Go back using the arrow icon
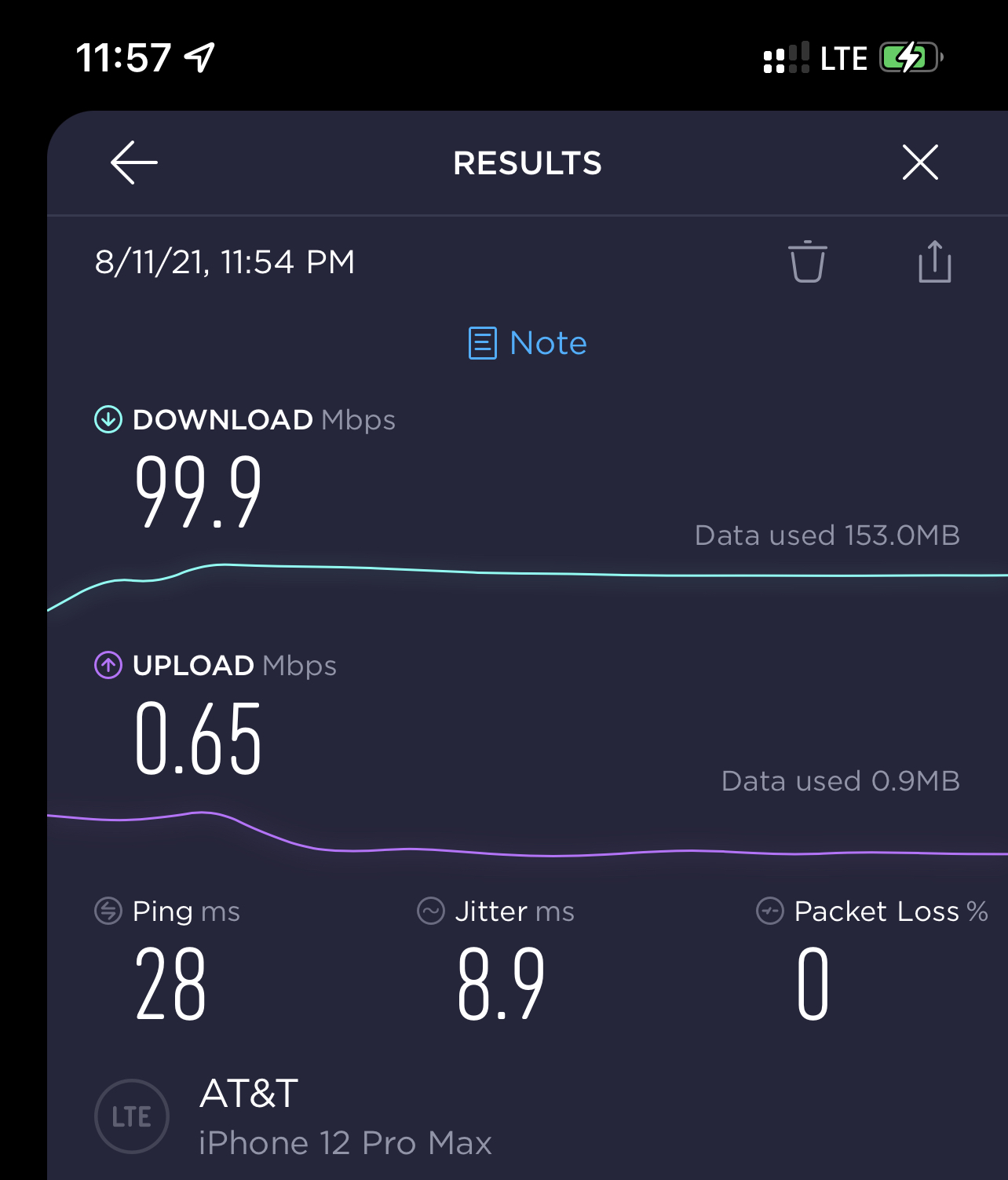Viewport: 1008px width, 1180px height. click(x=134, y=163)
